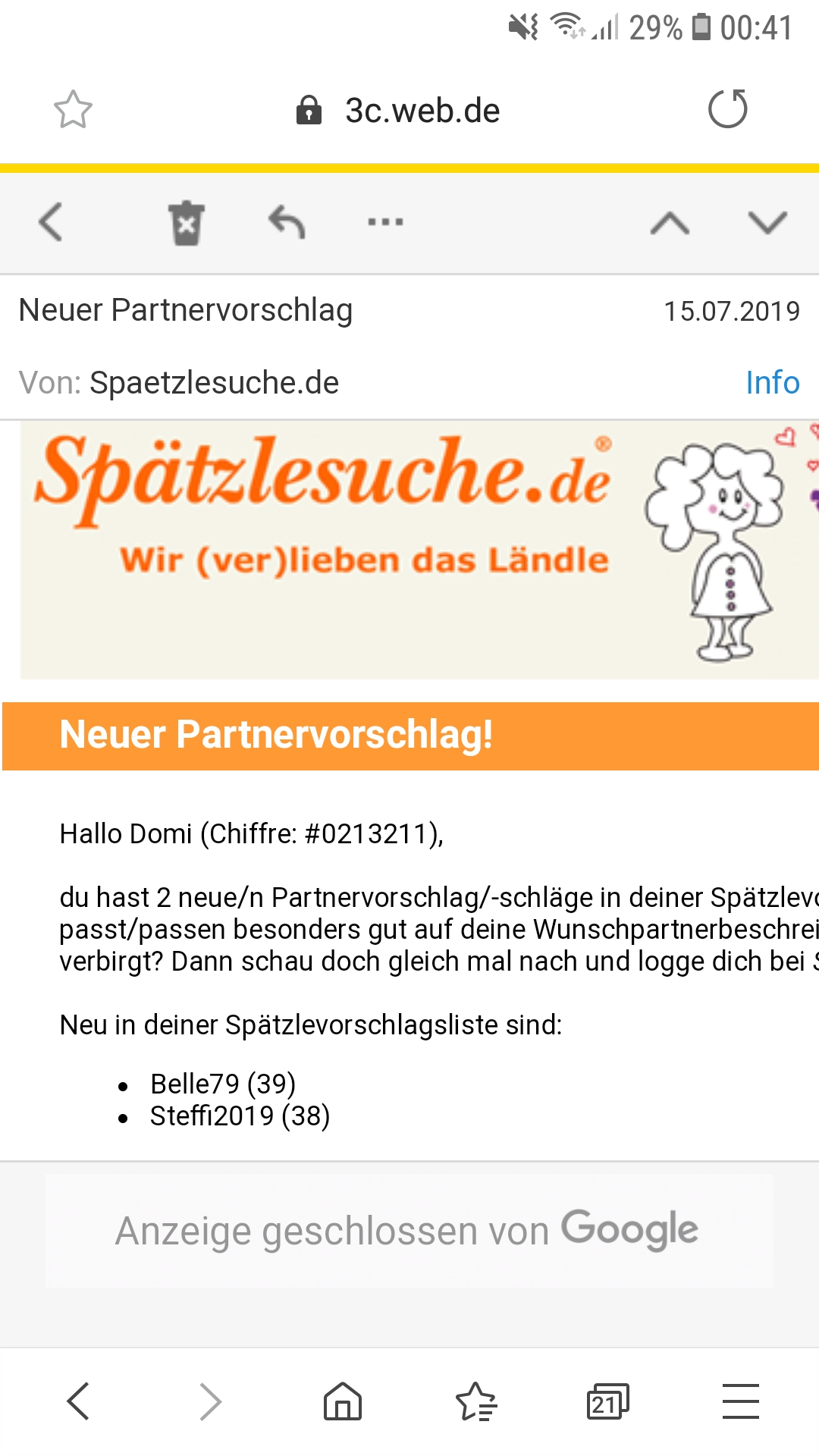Bookmark this page with the star icon
The width and height of the screenshot is (819, 1456).
73,110
